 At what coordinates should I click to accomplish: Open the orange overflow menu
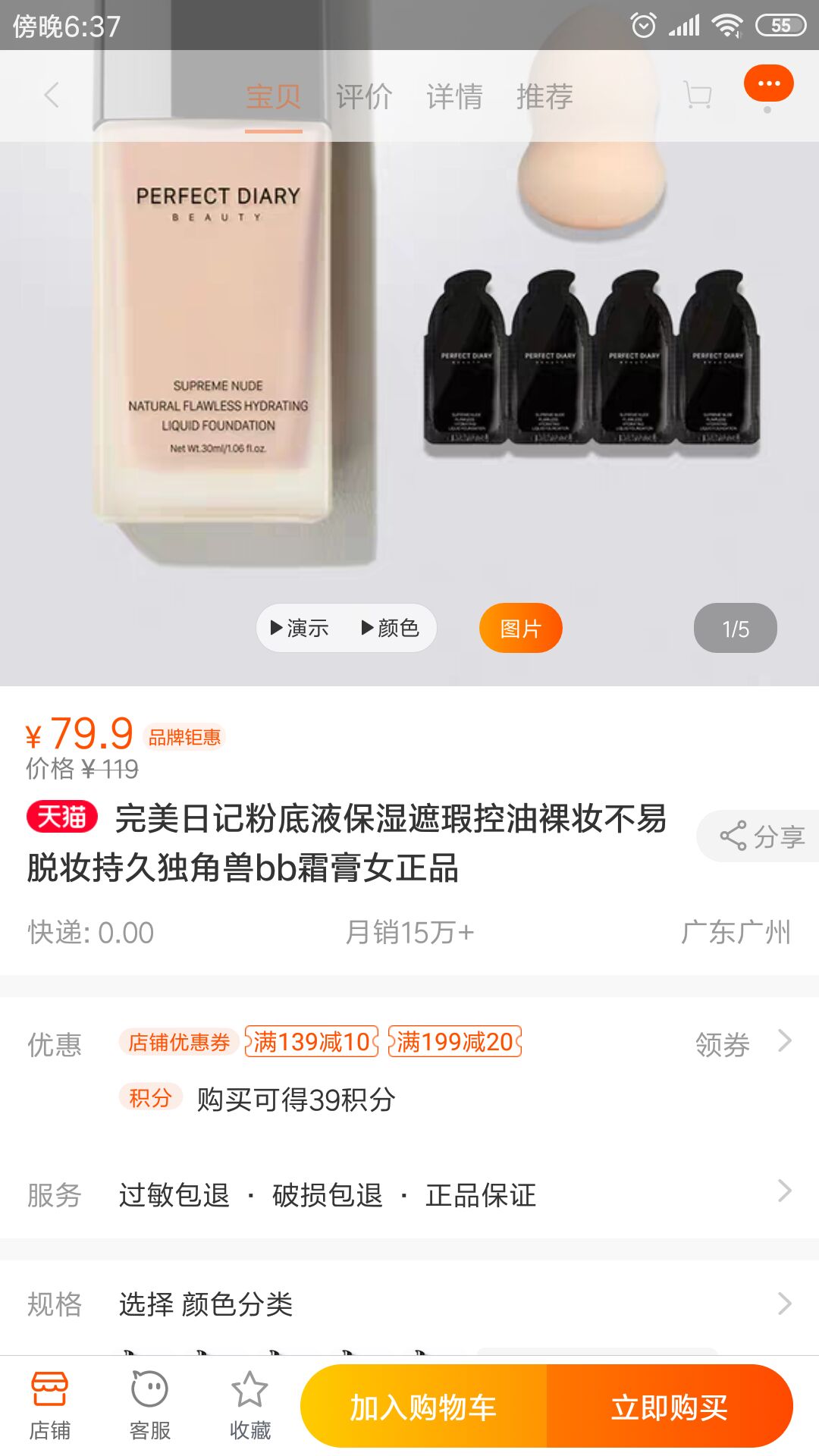[768, 84]
